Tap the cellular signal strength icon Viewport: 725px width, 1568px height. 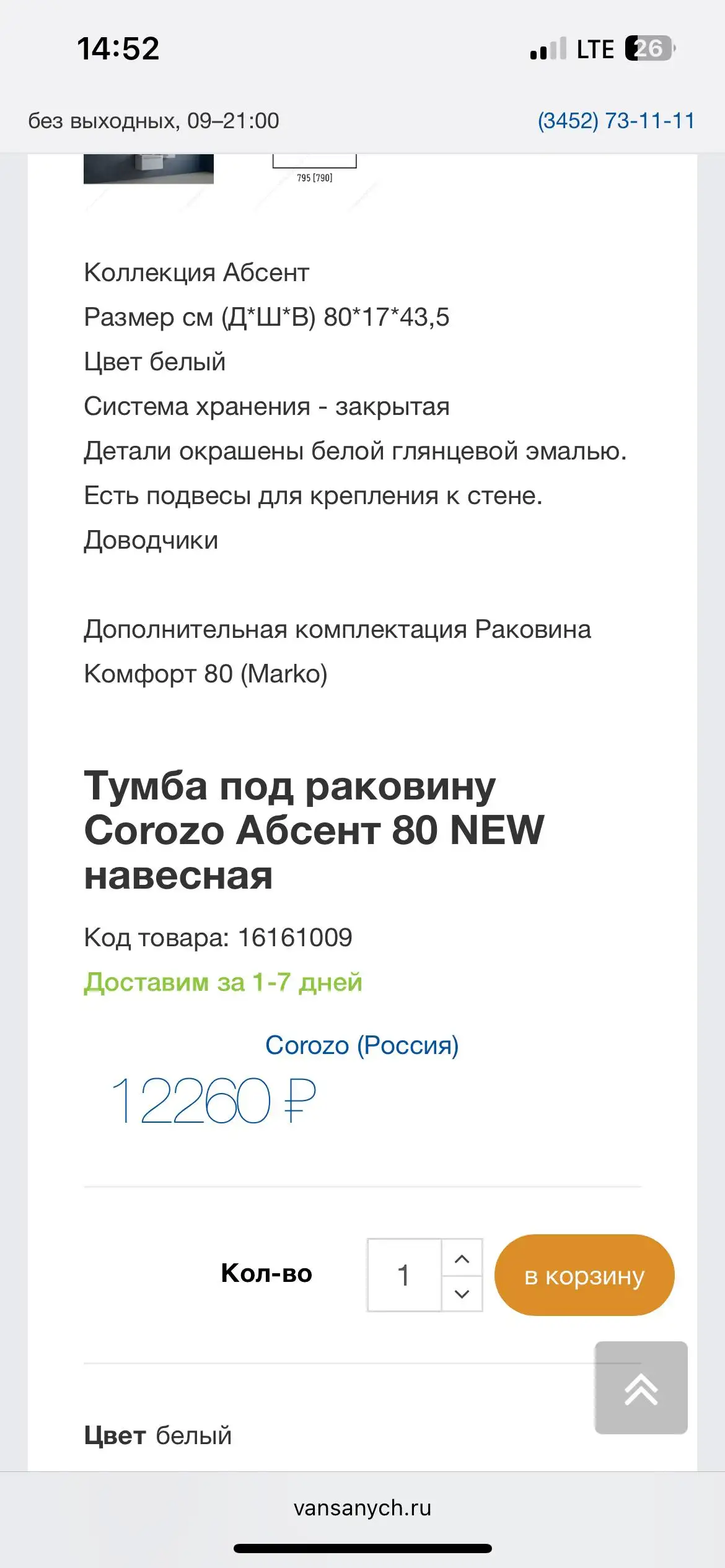(x=547, y=48)
